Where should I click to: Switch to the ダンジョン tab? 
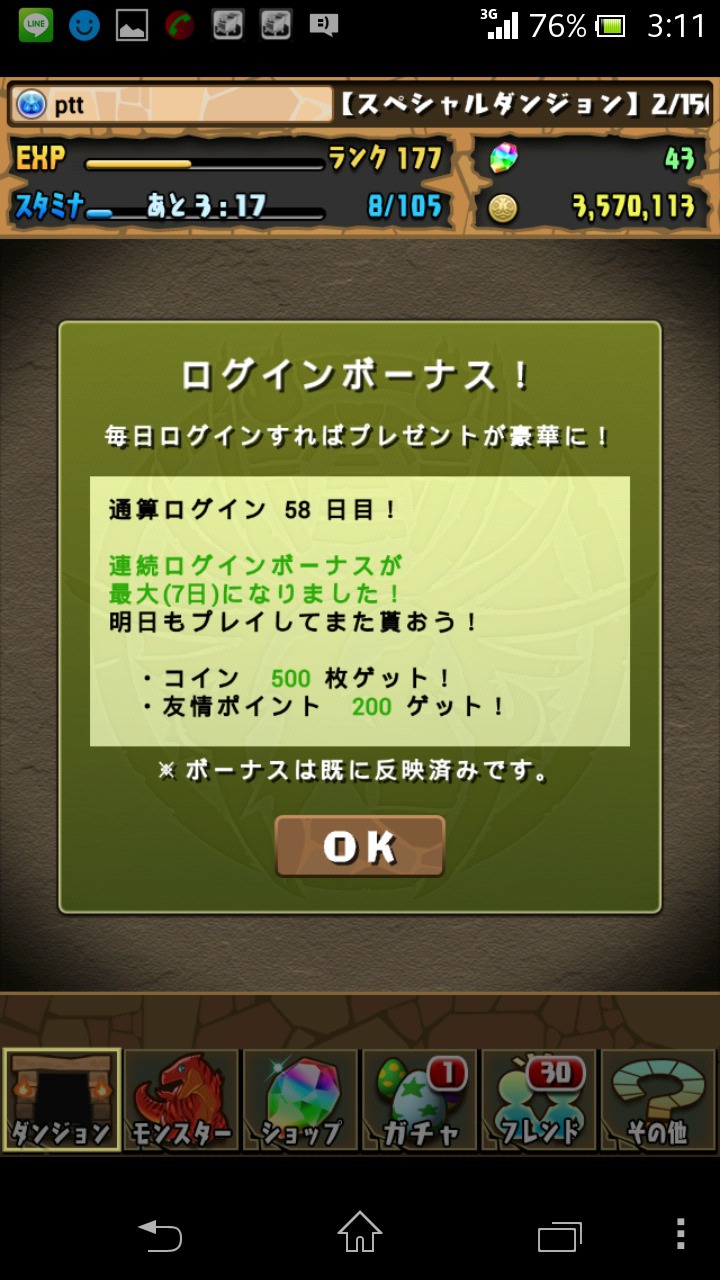(x=61, y=1099)
